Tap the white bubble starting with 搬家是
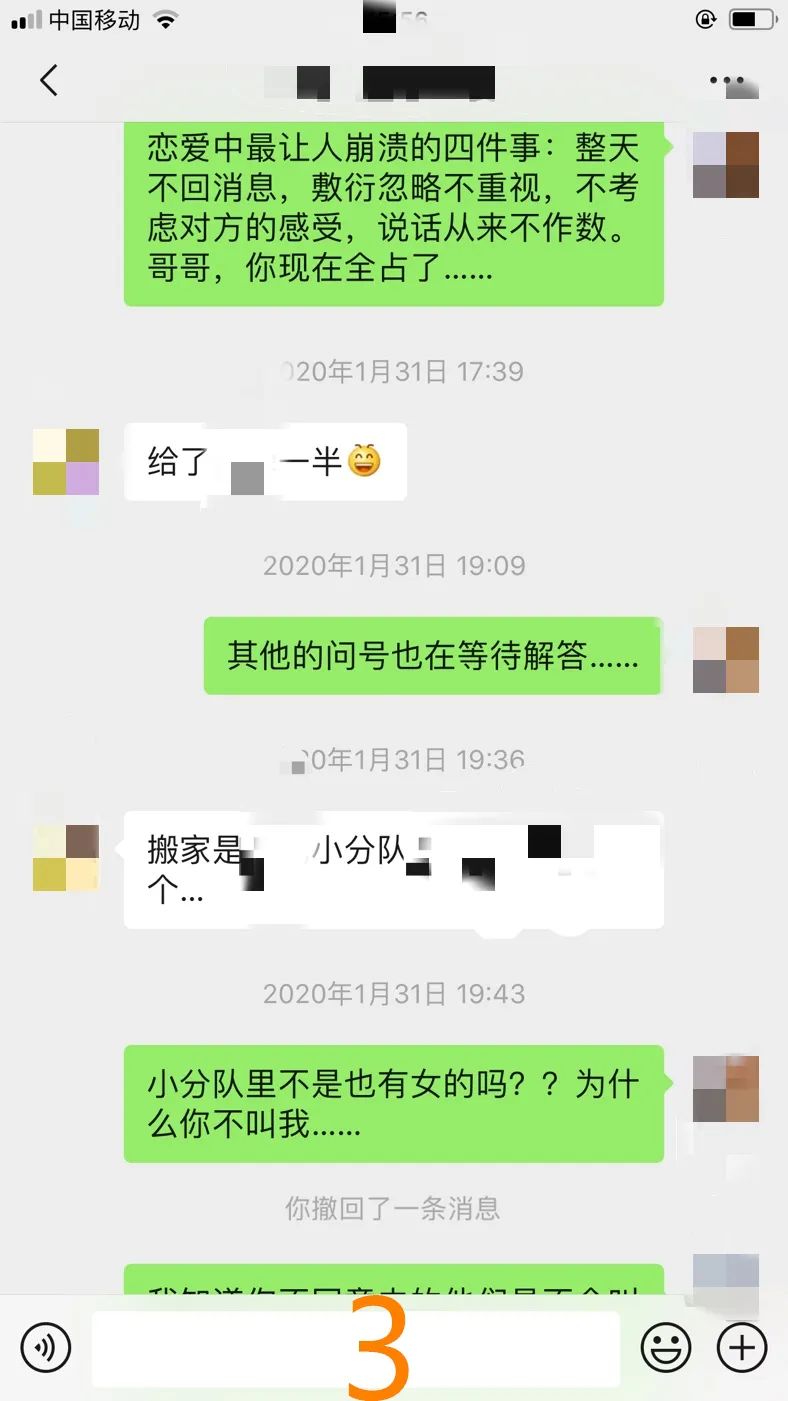This screenshot has width=788, height=1401. pos(394,868)
